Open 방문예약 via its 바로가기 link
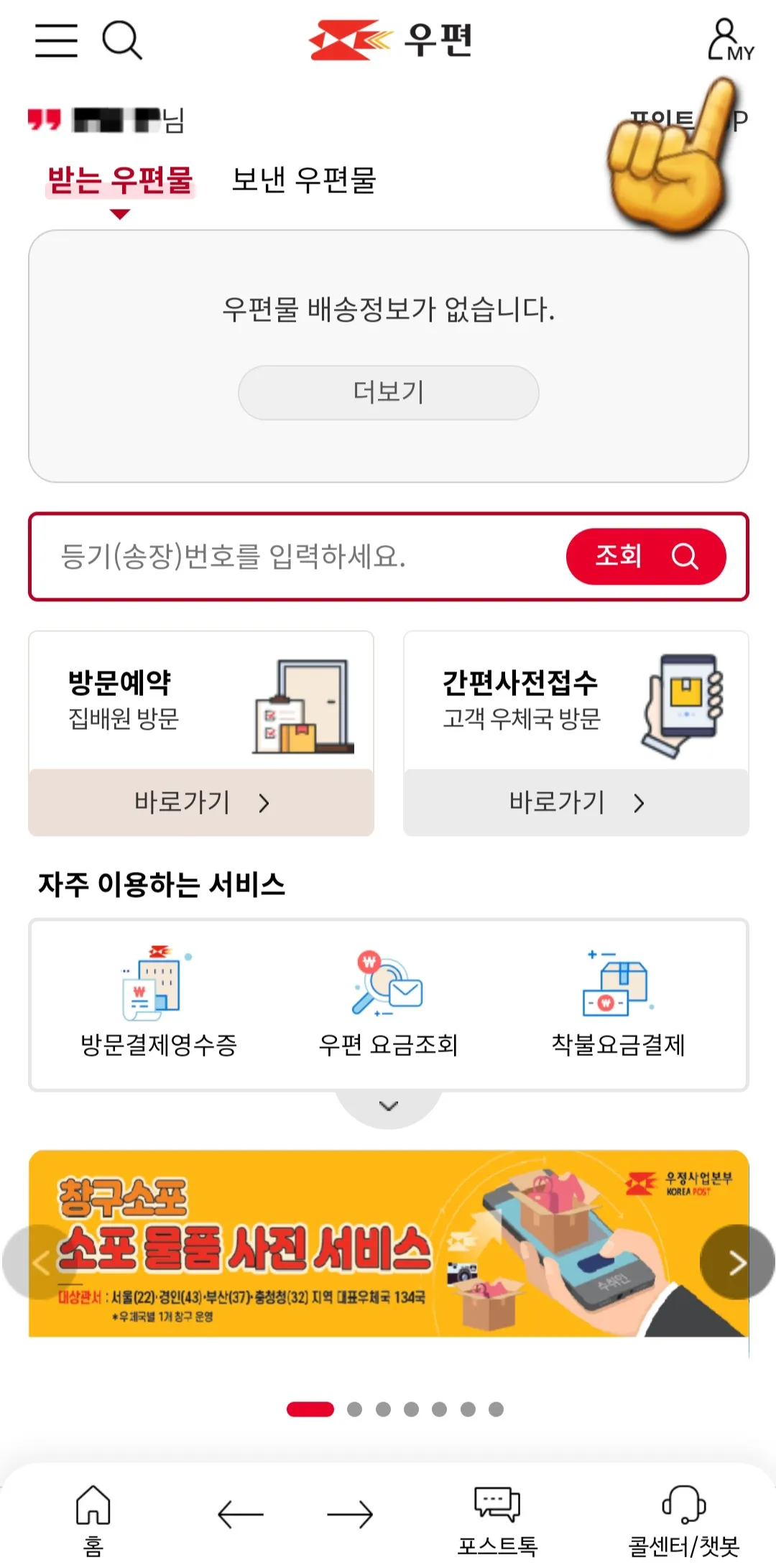 coord(200,803)
